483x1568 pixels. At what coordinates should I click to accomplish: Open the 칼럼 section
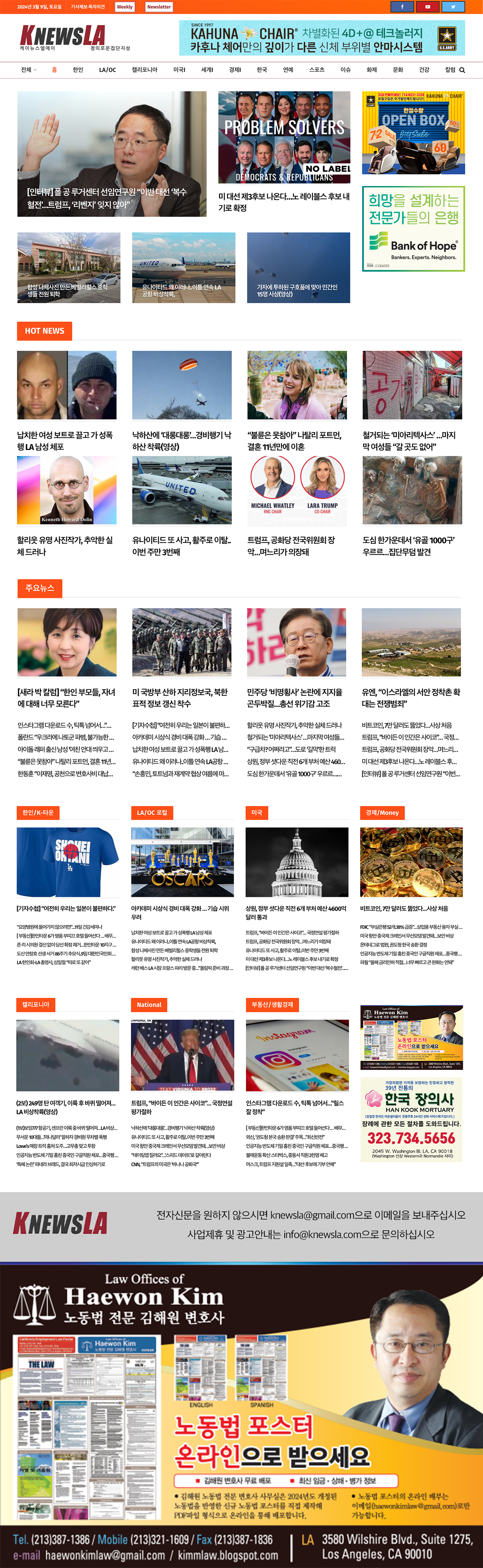click(450, 70)
